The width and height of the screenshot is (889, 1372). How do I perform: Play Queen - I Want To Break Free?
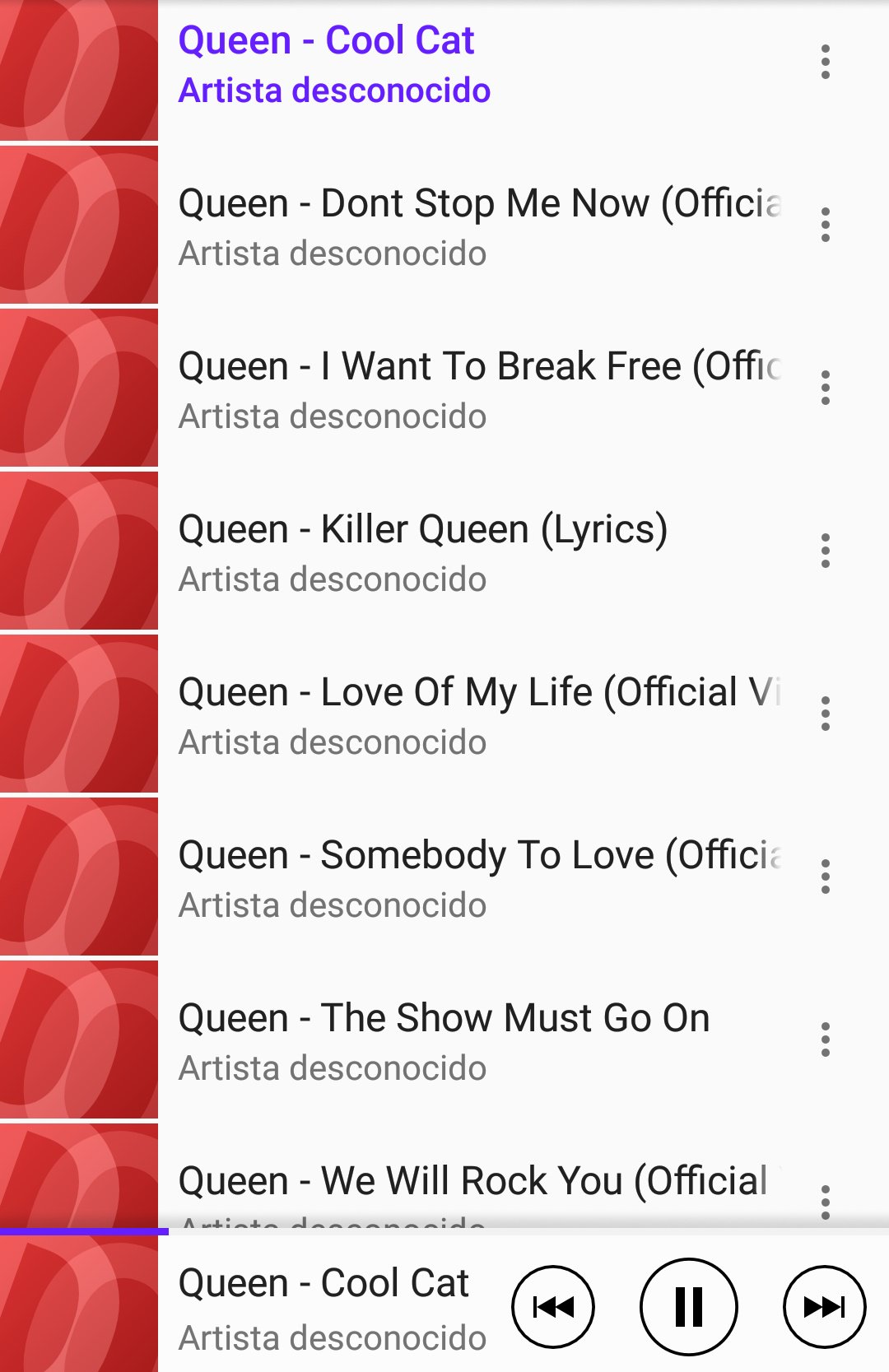pos(444,388)
